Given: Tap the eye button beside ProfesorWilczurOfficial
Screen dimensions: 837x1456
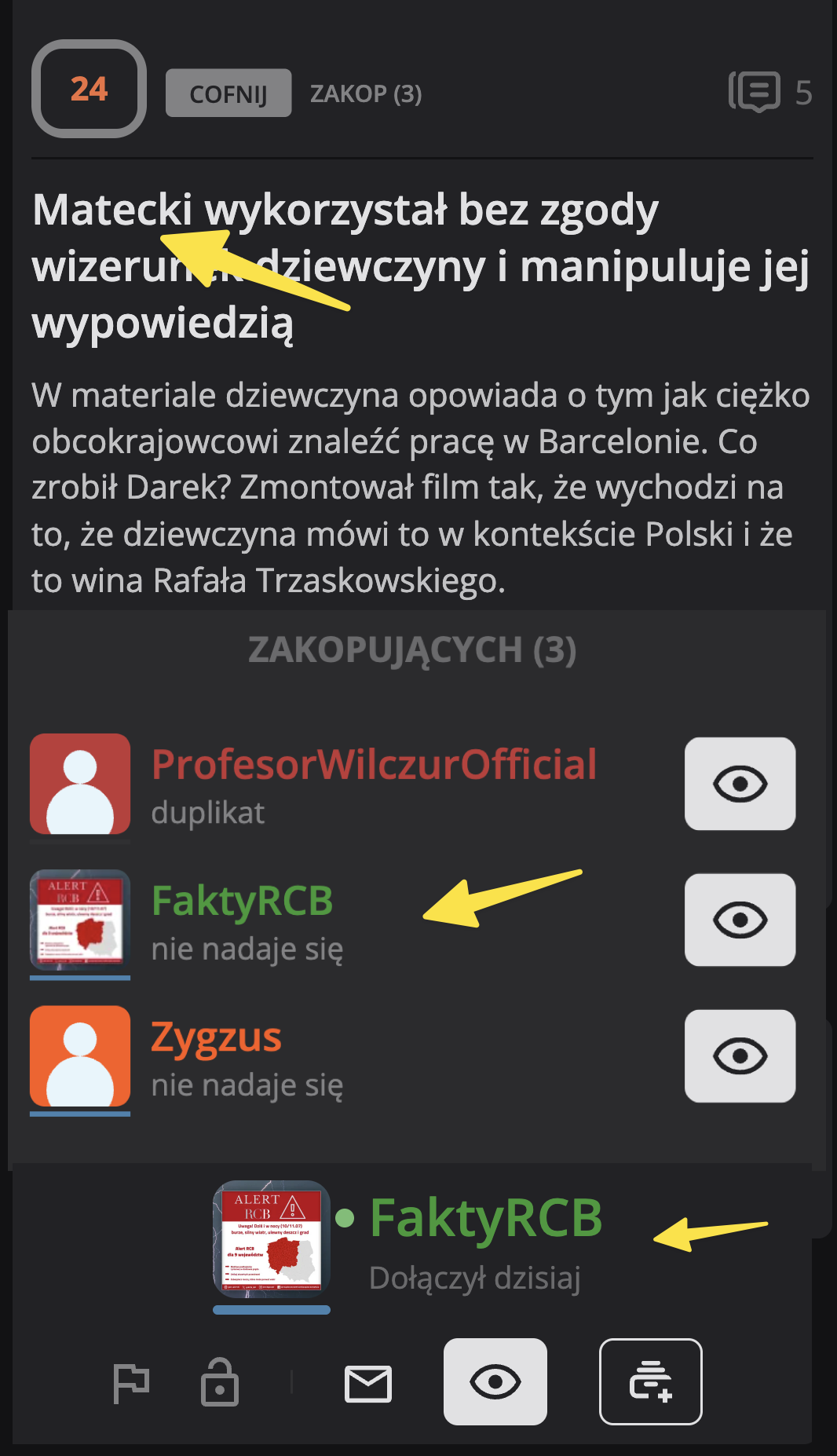Looking at the screenshot, I should [x=740, y=784].
